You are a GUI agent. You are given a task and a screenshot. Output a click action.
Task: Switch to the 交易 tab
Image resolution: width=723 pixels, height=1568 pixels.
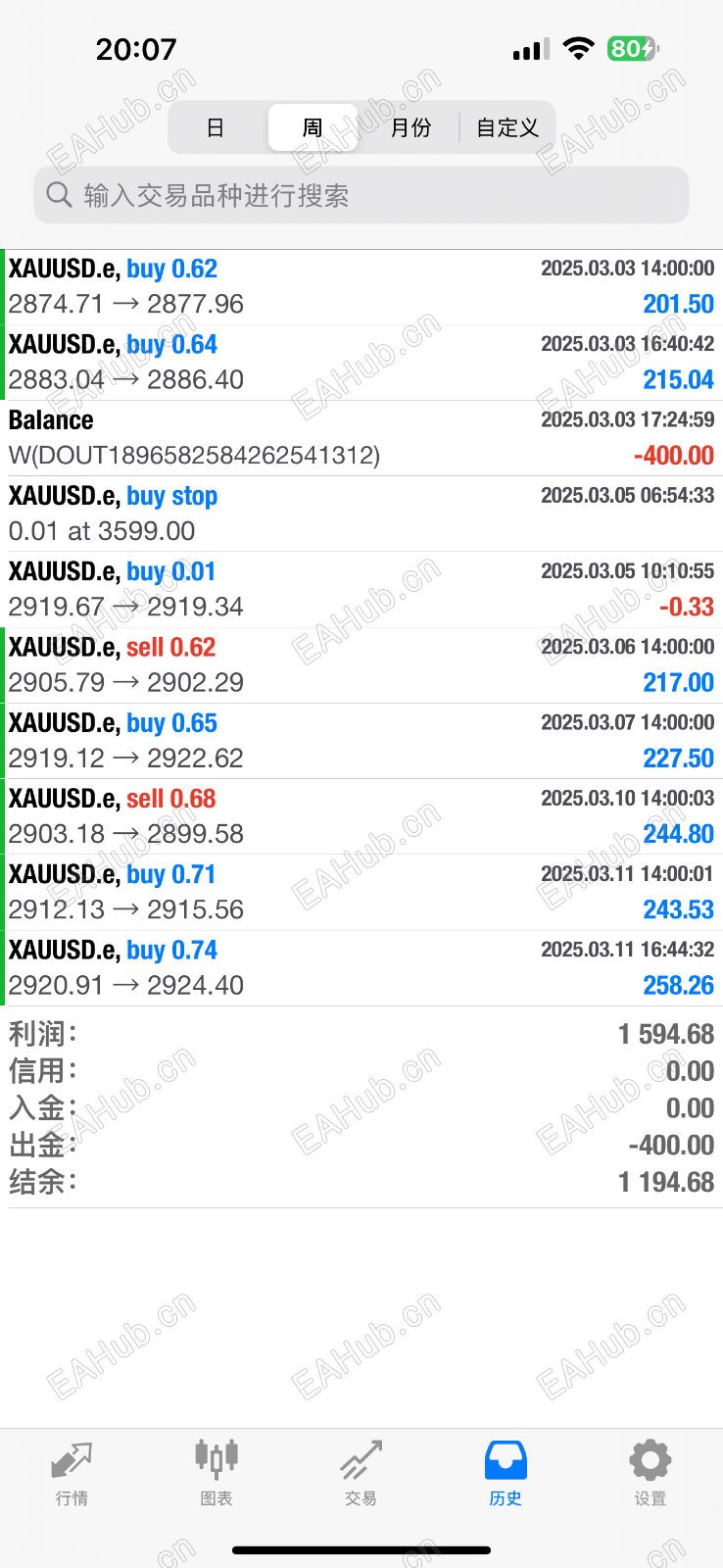tap(361, 1472)
